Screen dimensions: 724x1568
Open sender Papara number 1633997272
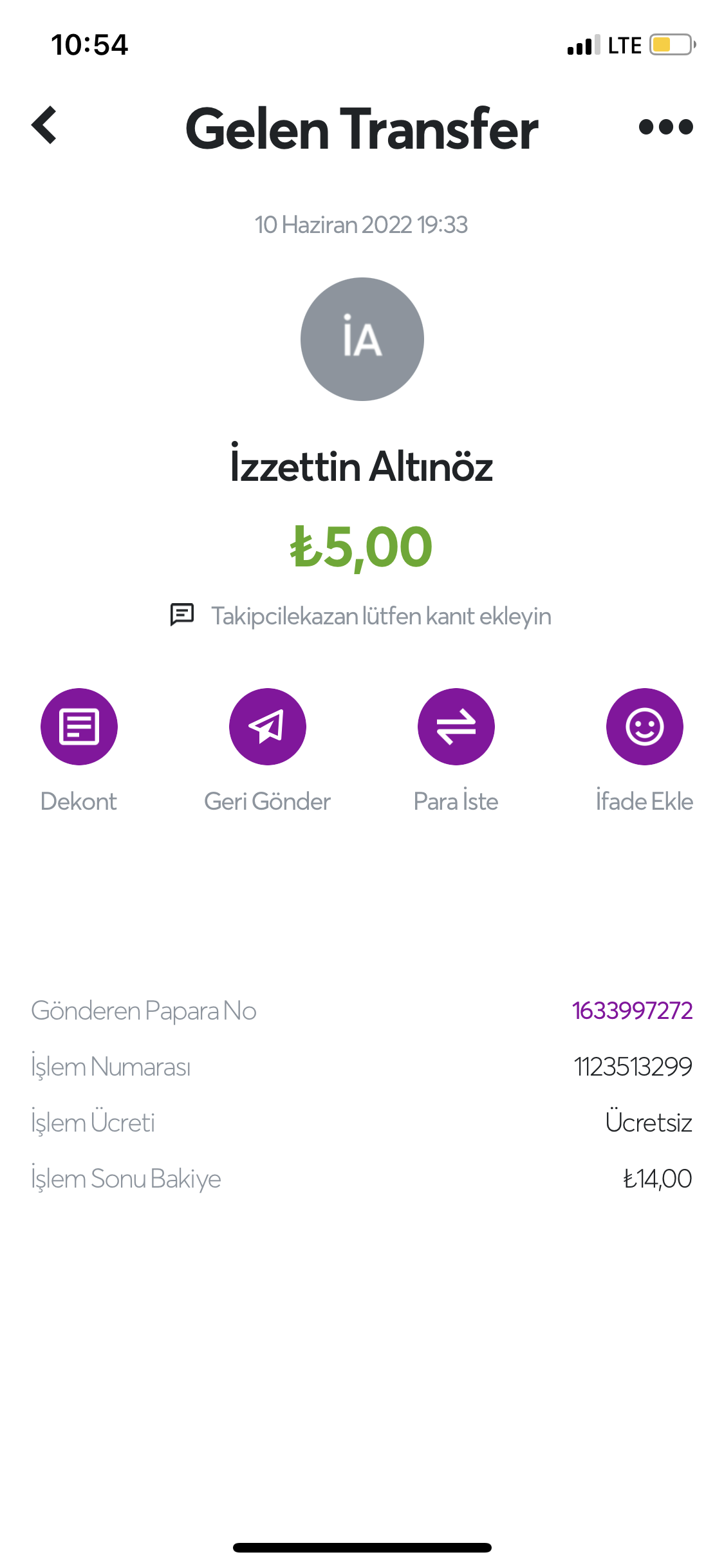632,1011
